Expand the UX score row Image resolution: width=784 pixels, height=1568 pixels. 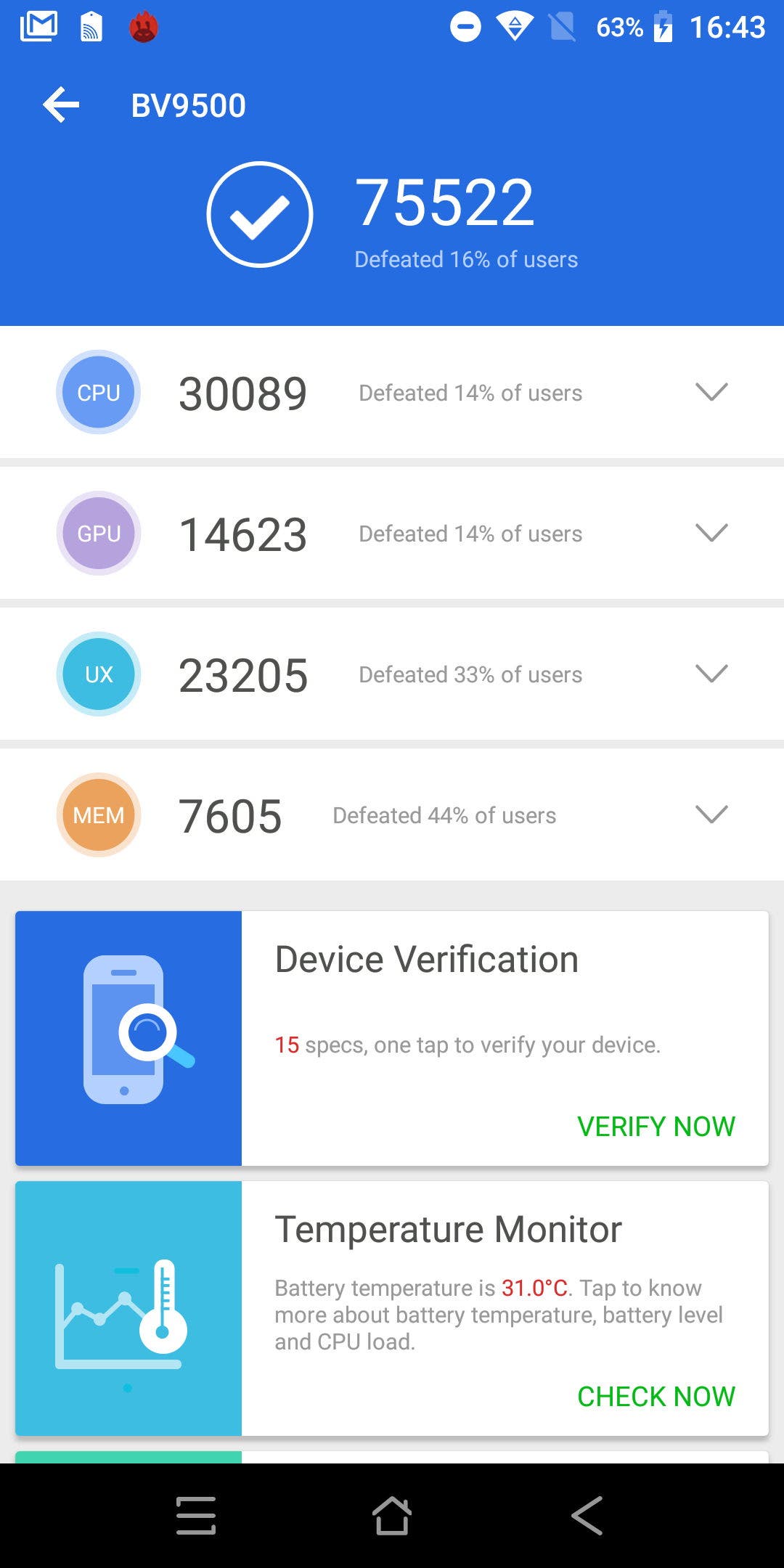pyautogui.click(x=711, y=674)
